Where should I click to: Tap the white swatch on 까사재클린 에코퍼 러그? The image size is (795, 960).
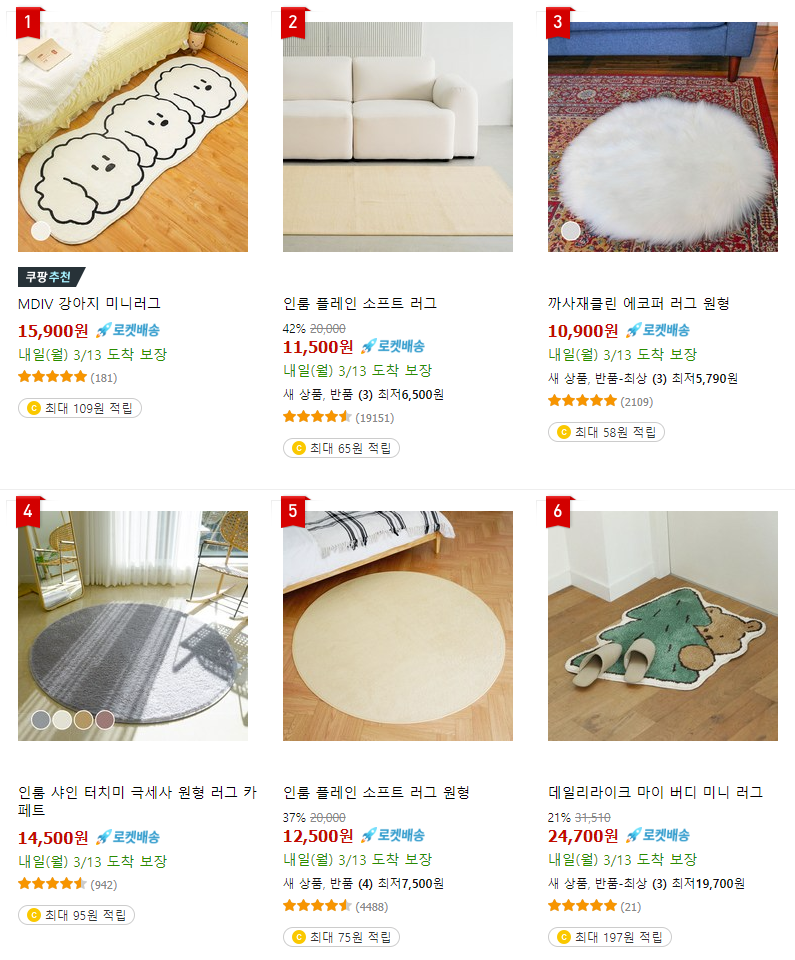[570, 231]
